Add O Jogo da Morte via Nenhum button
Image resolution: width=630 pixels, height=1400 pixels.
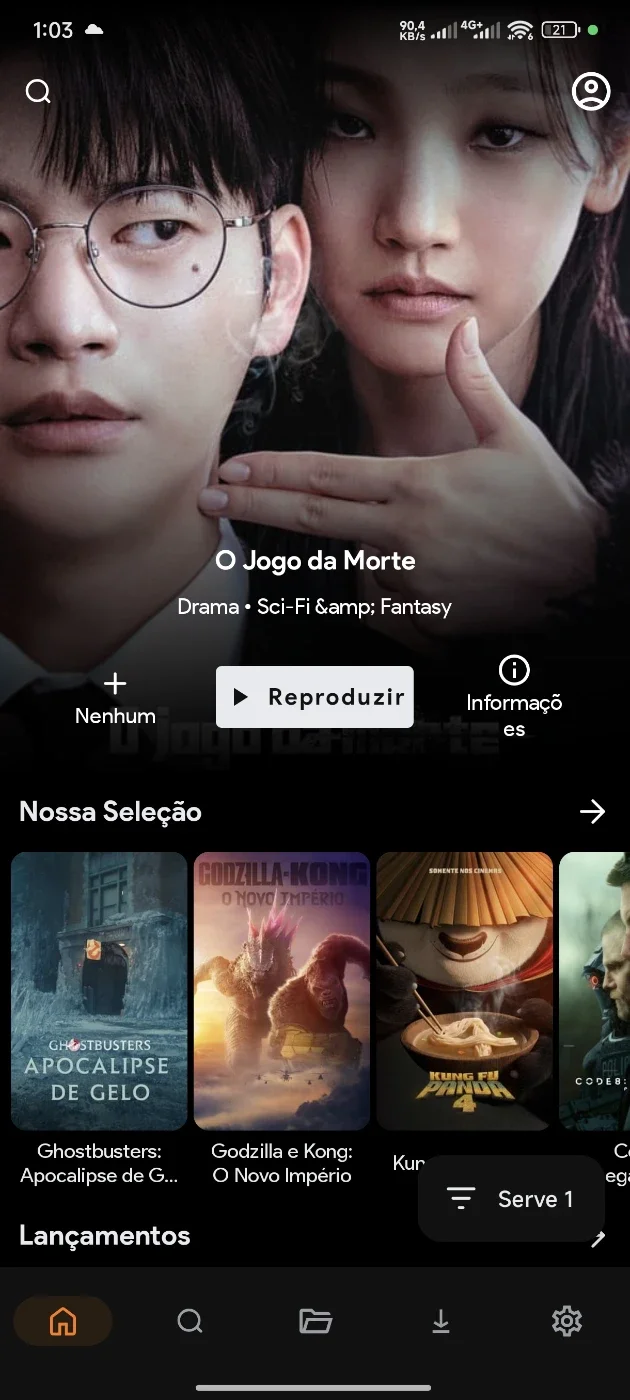(x=115, y=698)
